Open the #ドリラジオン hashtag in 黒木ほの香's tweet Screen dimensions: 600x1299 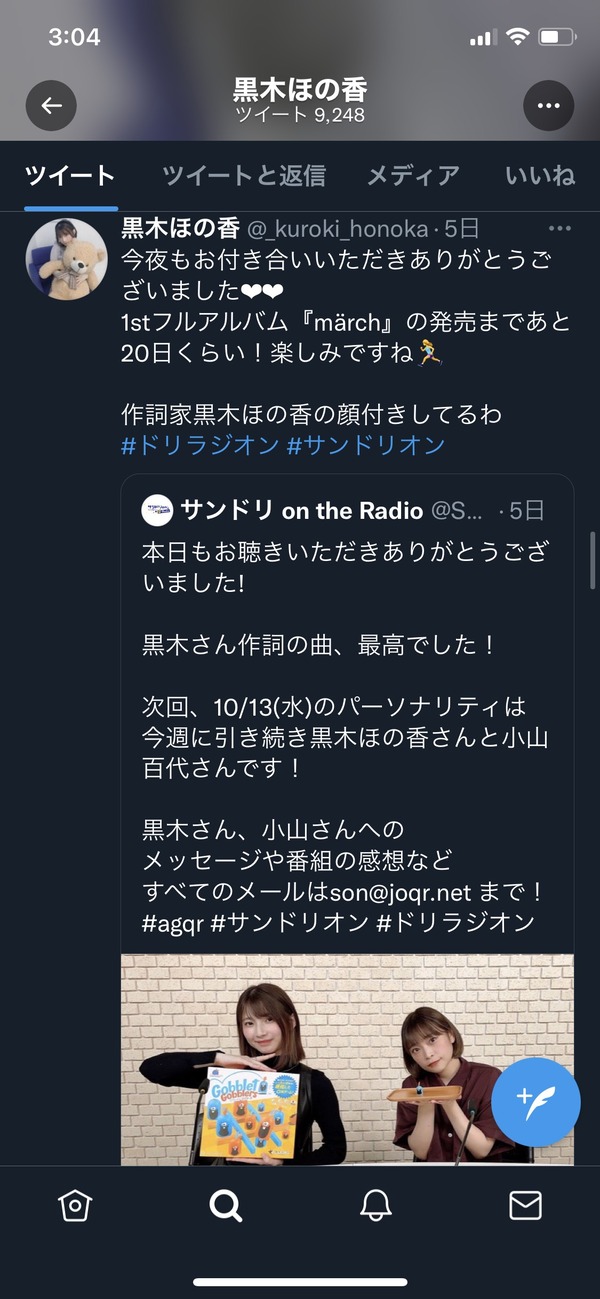pyautogui.click(x=200, y=444)
